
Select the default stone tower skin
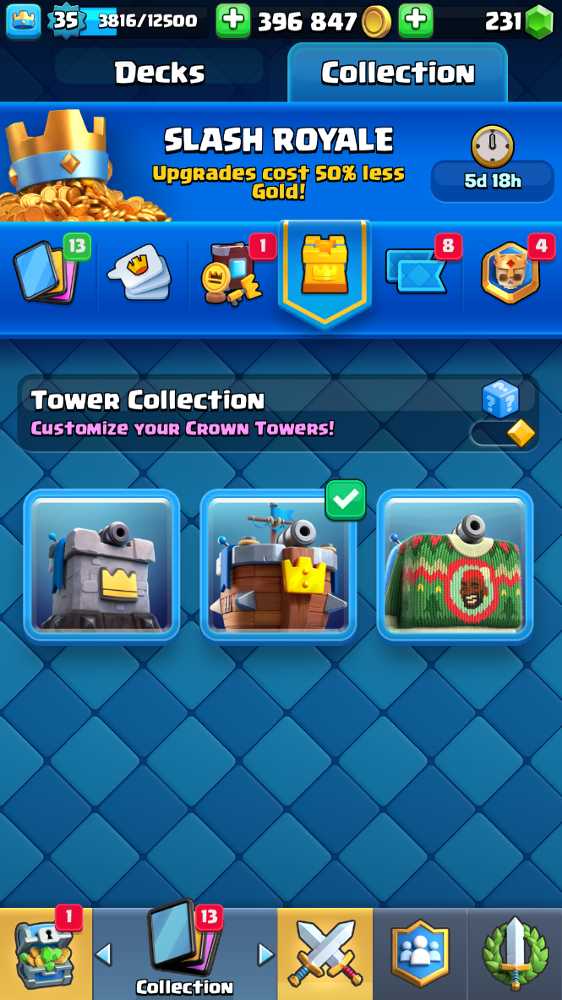tap(101, 565)
